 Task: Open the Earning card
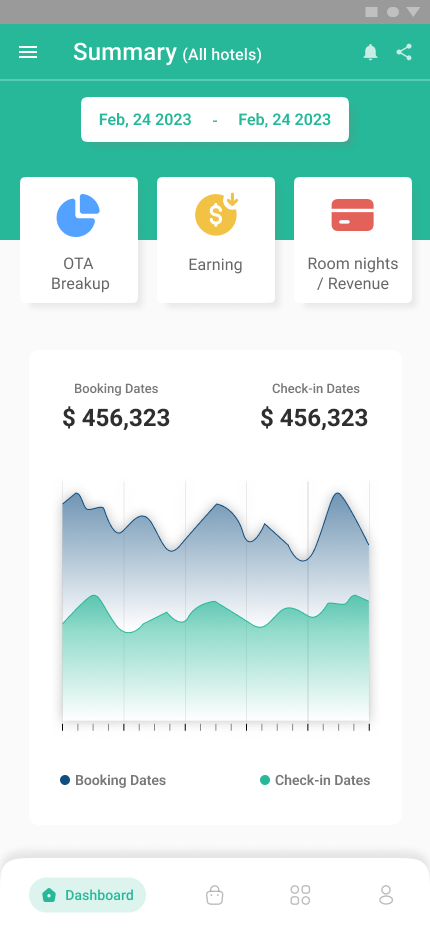point(216,240)
